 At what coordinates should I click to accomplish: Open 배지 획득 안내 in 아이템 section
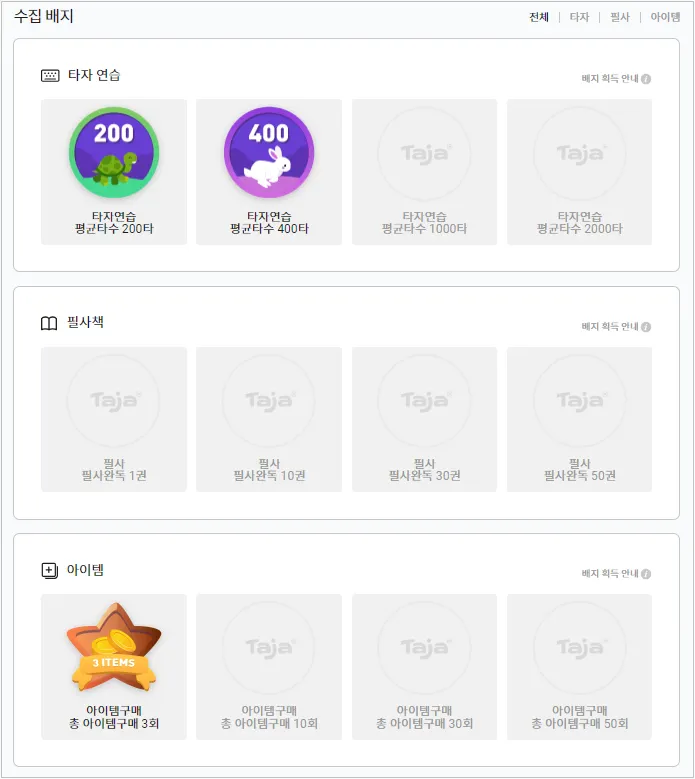(x=616, y=573)
